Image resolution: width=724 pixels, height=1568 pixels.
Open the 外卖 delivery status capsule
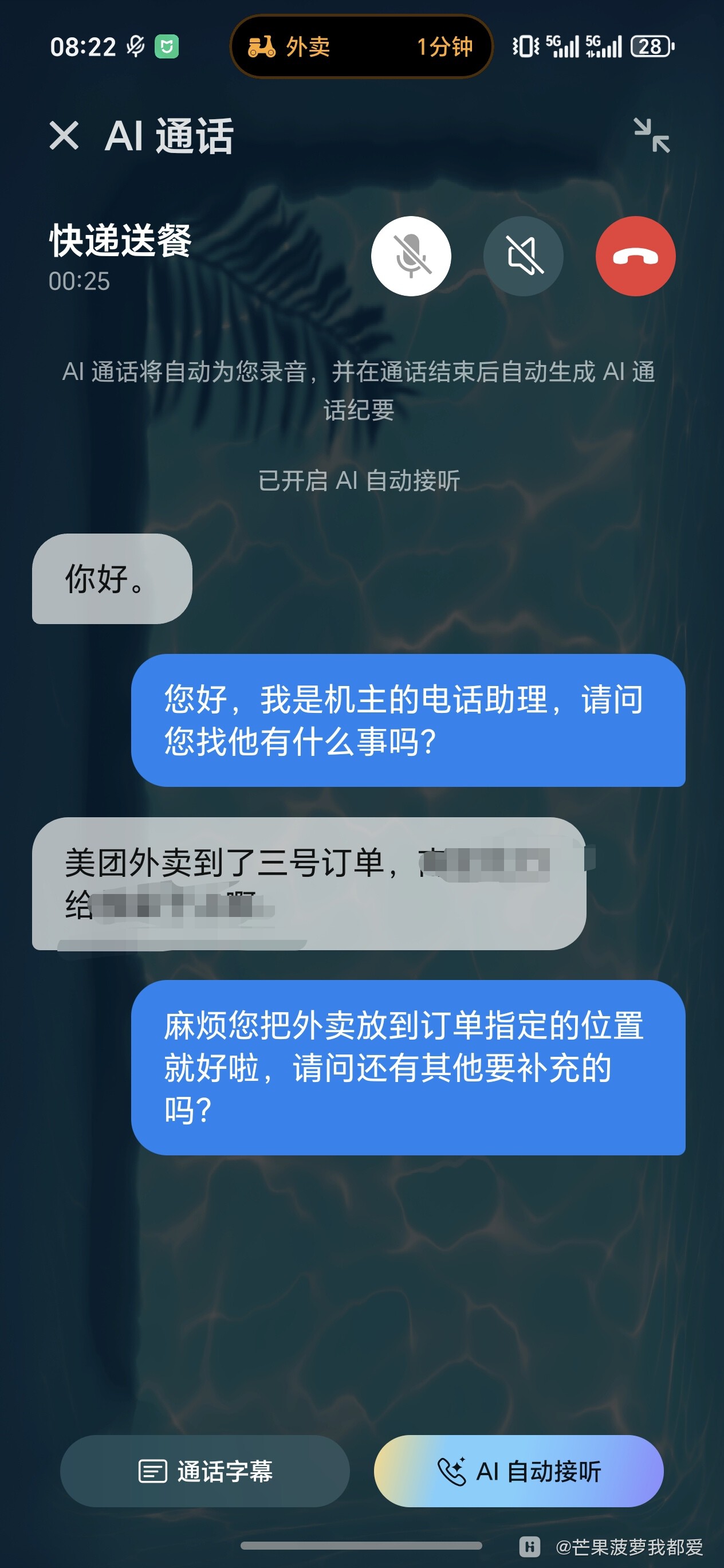coord(361,46)
